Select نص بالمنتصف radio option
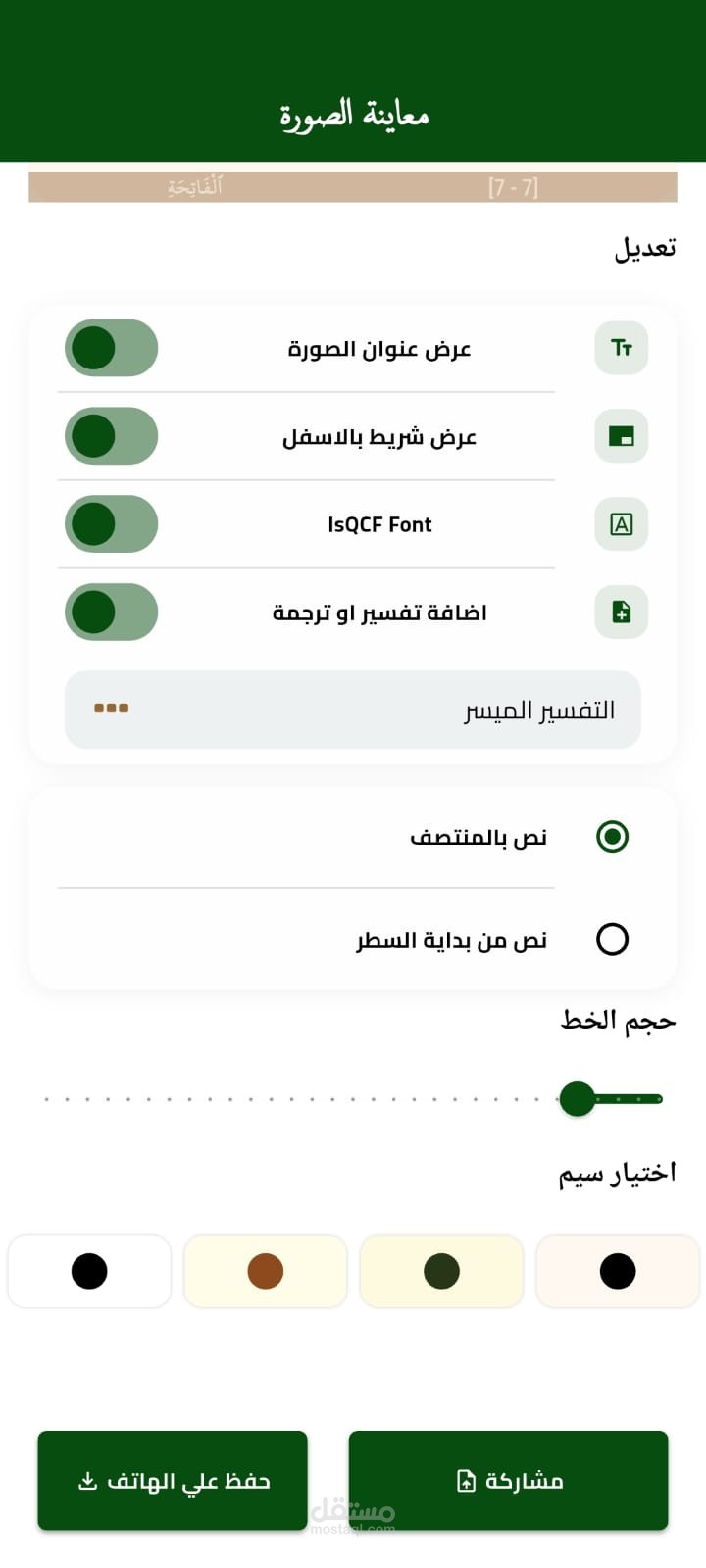The width and height of the screenshot is (706, 1568). coord(612,837)
